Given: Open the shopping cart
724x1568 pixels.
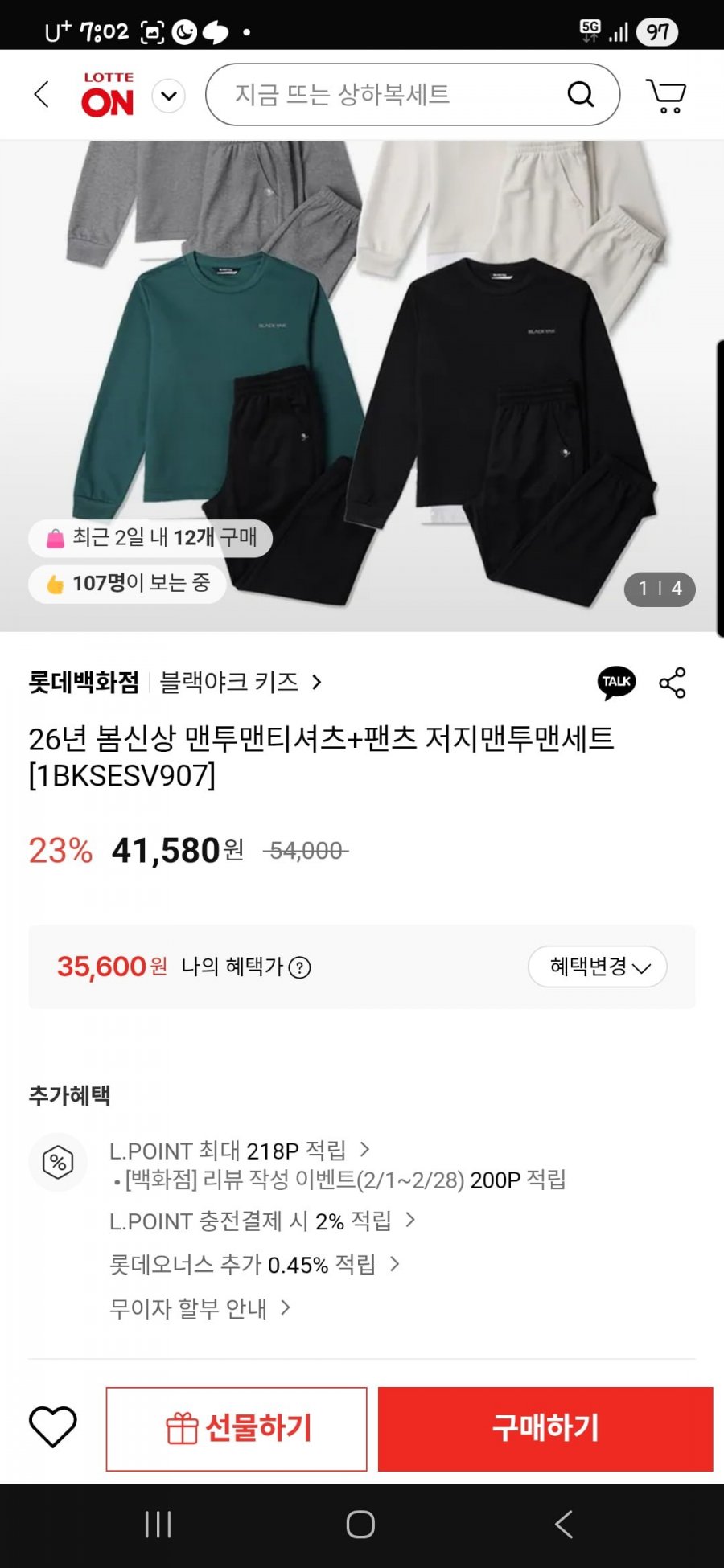Looking at the screenshot, I should 666,96.
